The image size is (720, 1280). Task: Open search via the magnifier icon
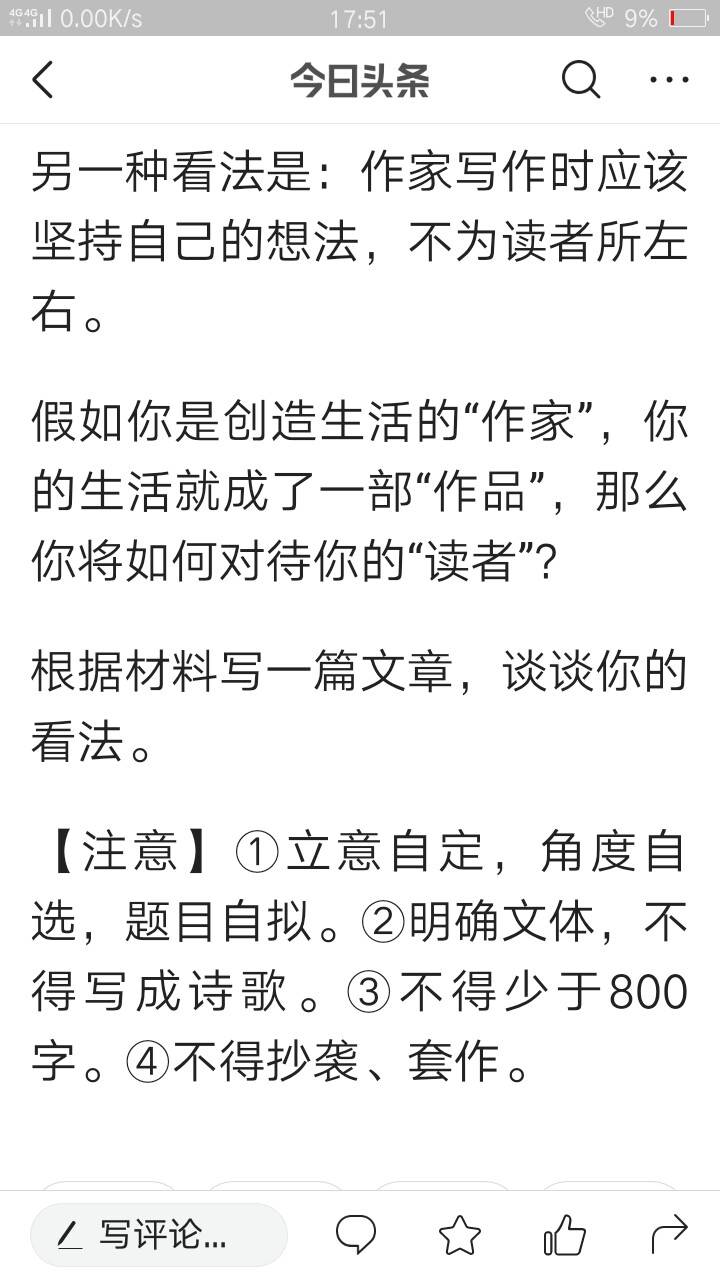tap(581, 79)
